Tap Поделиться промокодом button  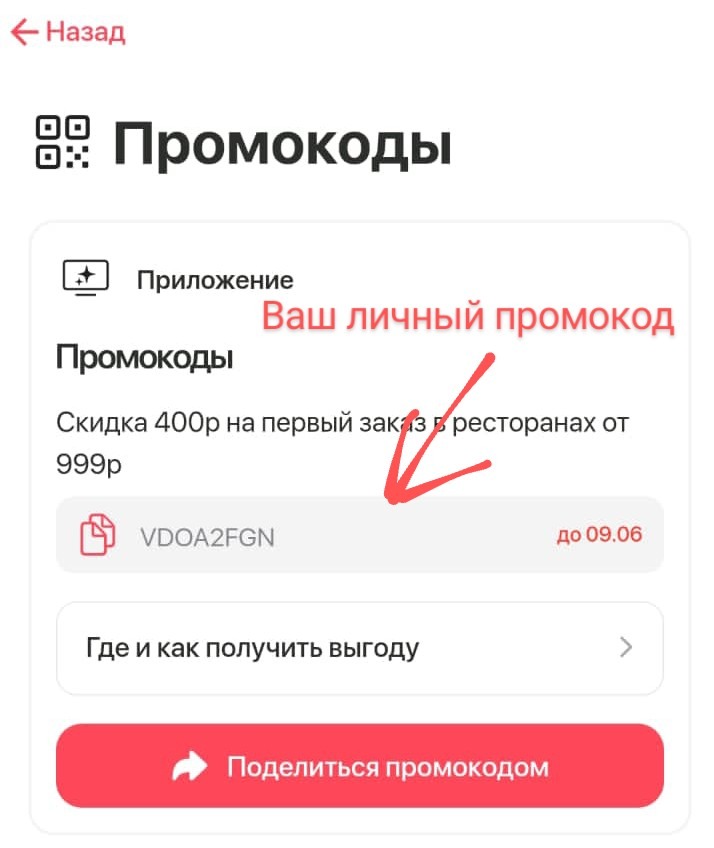click(359, 767)
